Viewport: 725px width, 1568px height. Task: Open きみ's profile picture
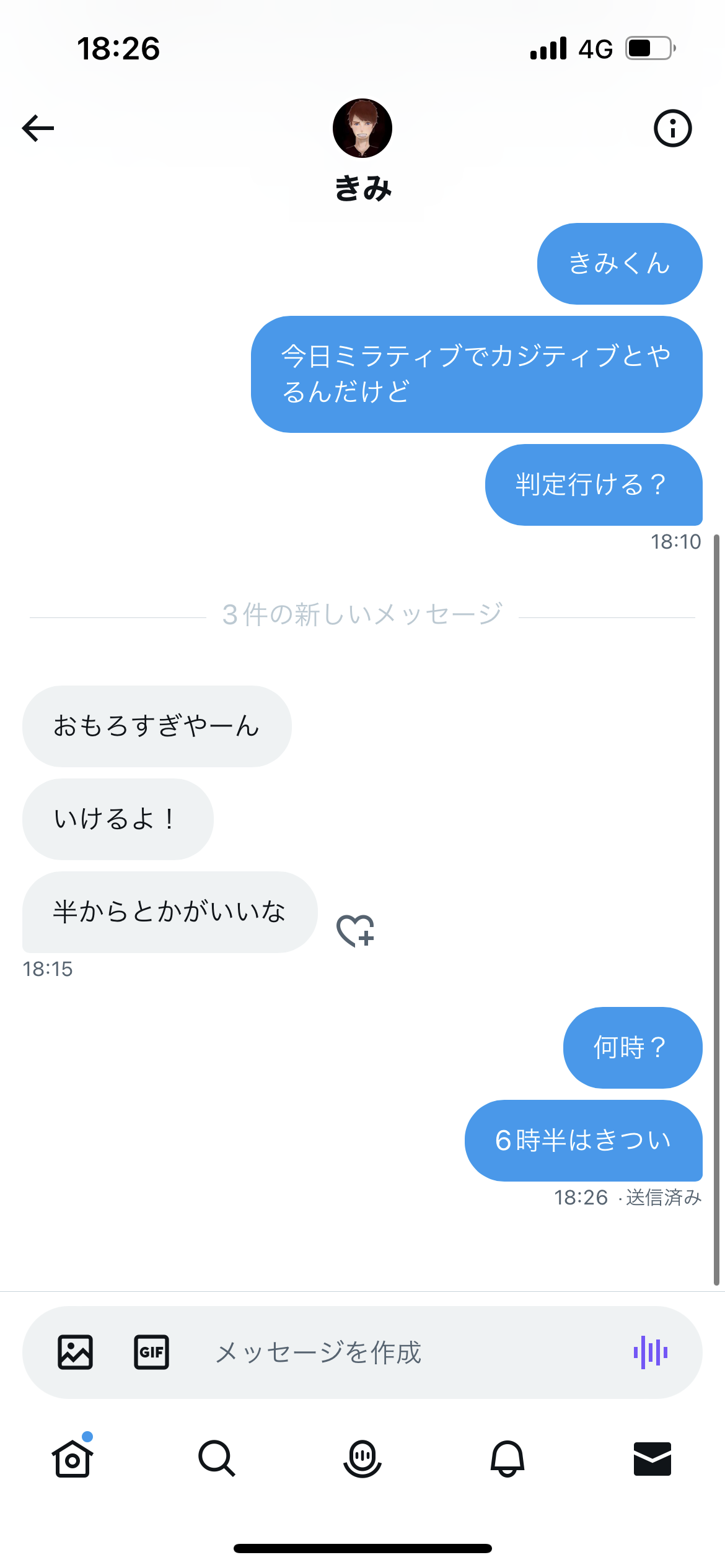click(362, 128)
